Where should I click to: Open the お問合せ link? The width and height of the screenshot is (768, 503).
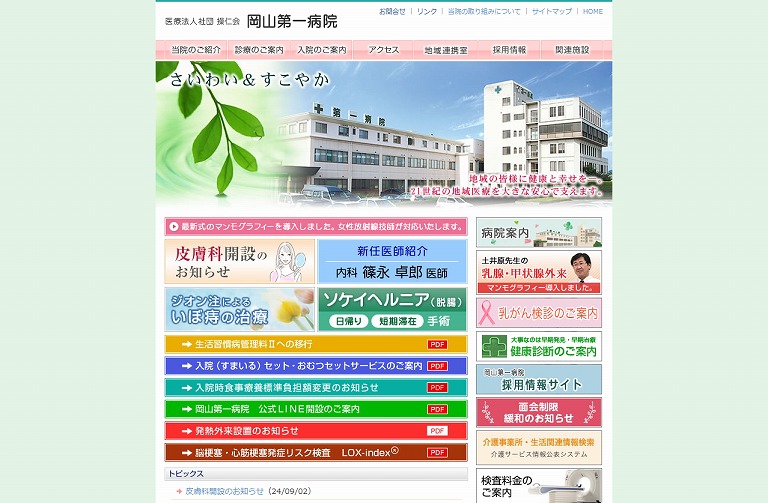point(392,11)
